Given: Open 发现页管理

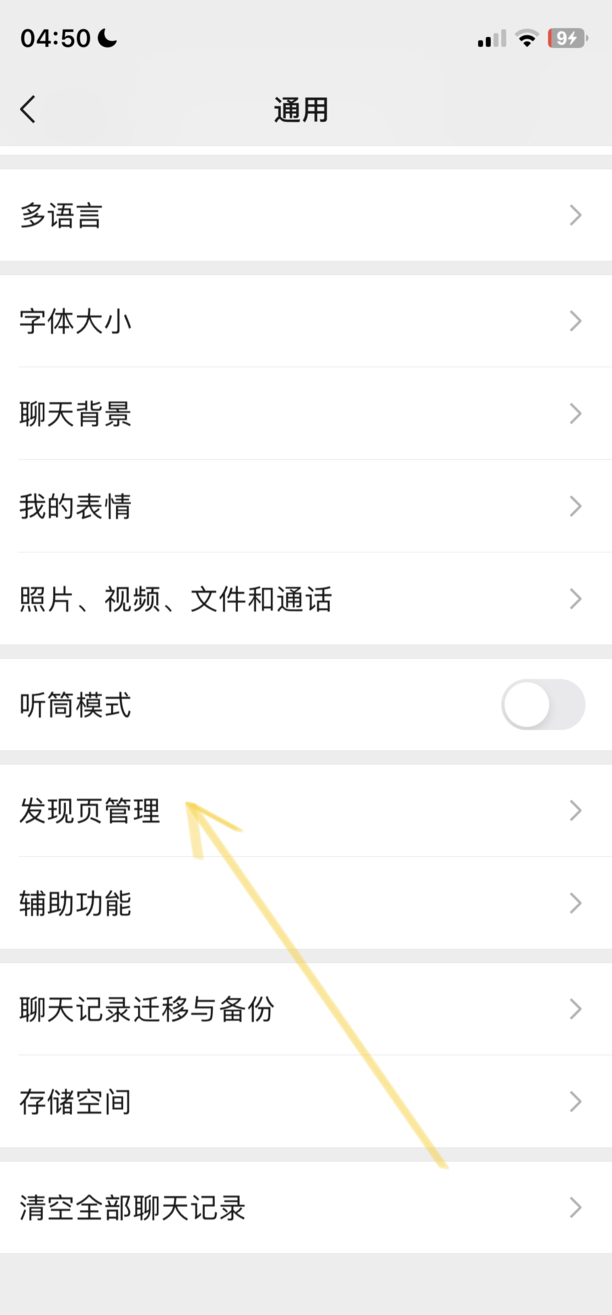Looking at the screenshot, I should (x=305, y=811).
